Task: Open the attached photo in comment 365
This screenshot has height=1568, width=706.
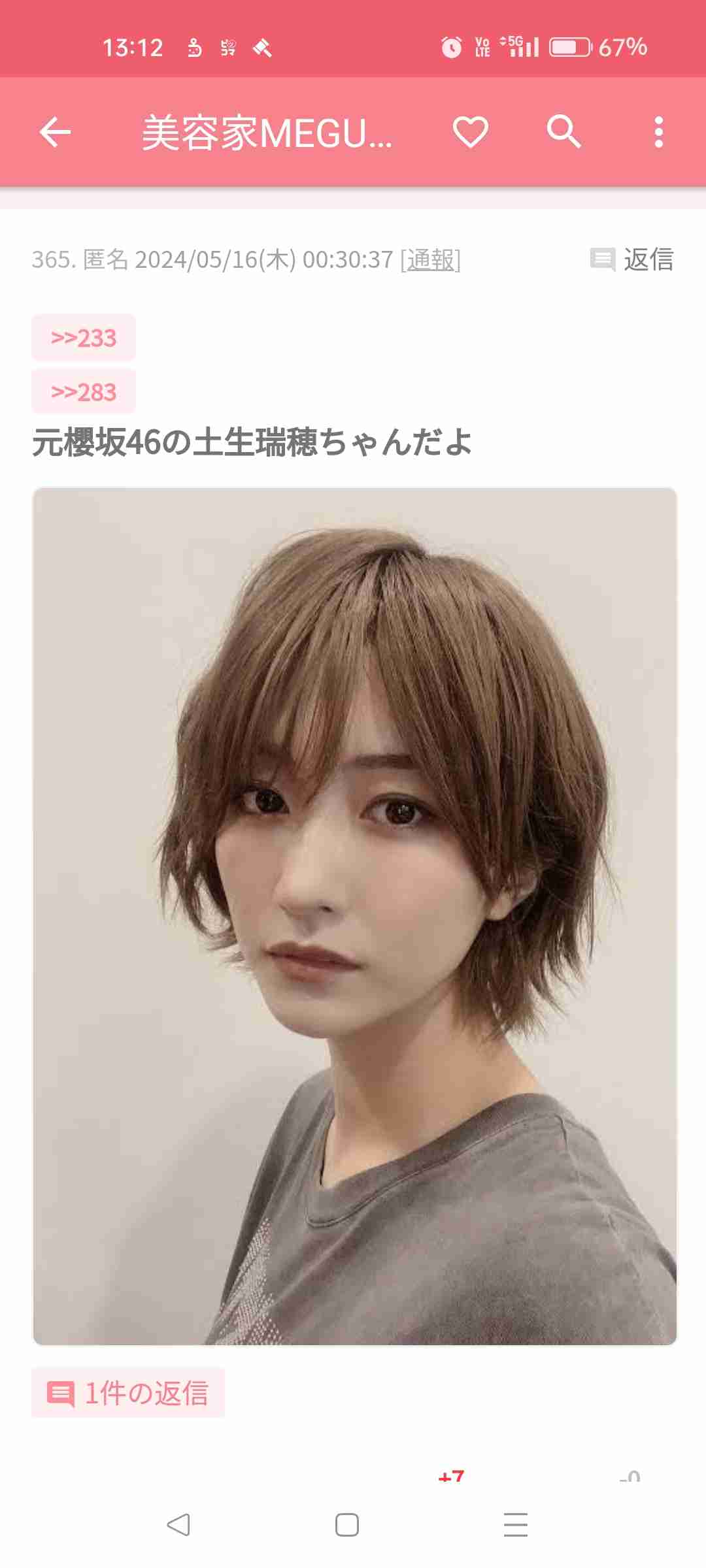Action: click(354, 916)
